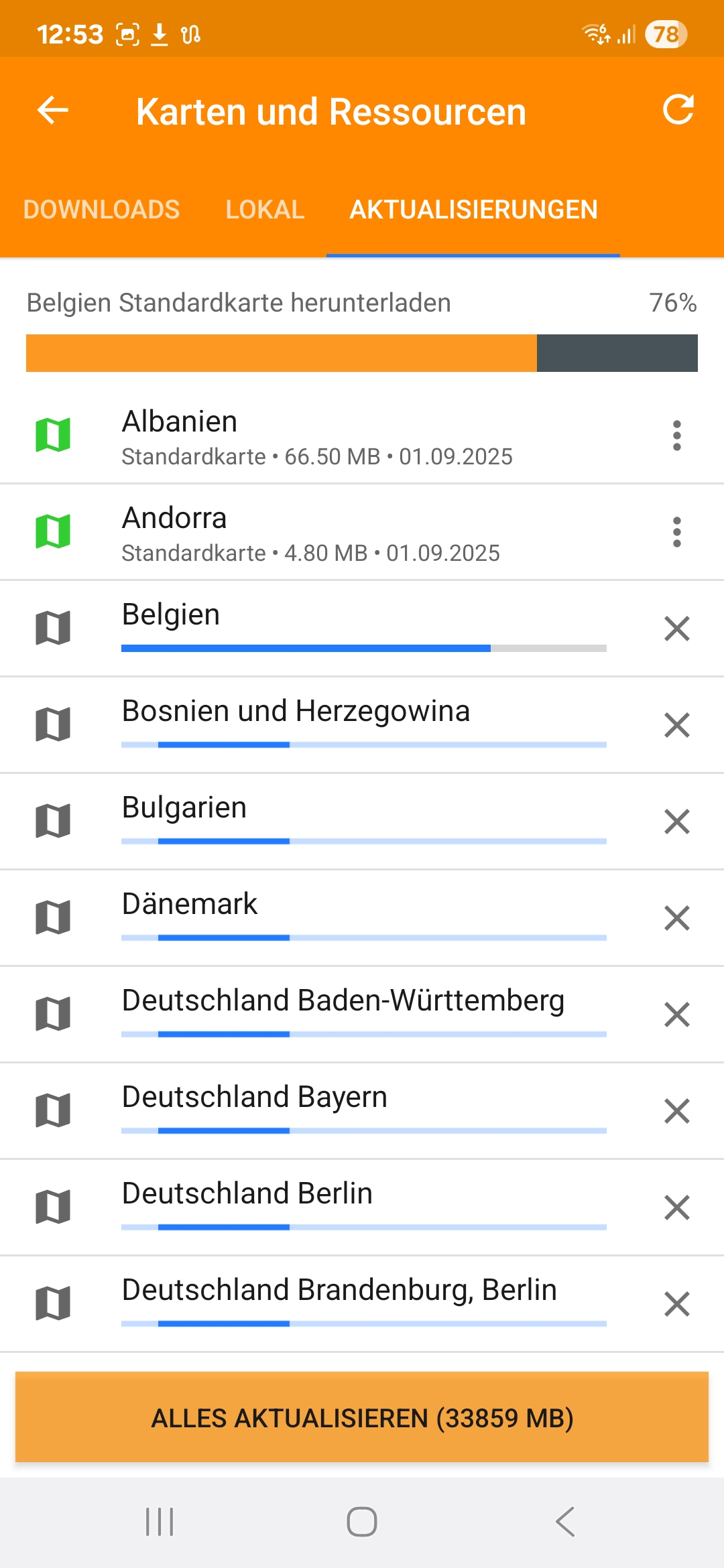
Task: Select the Aktualisierungen tab
Action: point(473,210)
